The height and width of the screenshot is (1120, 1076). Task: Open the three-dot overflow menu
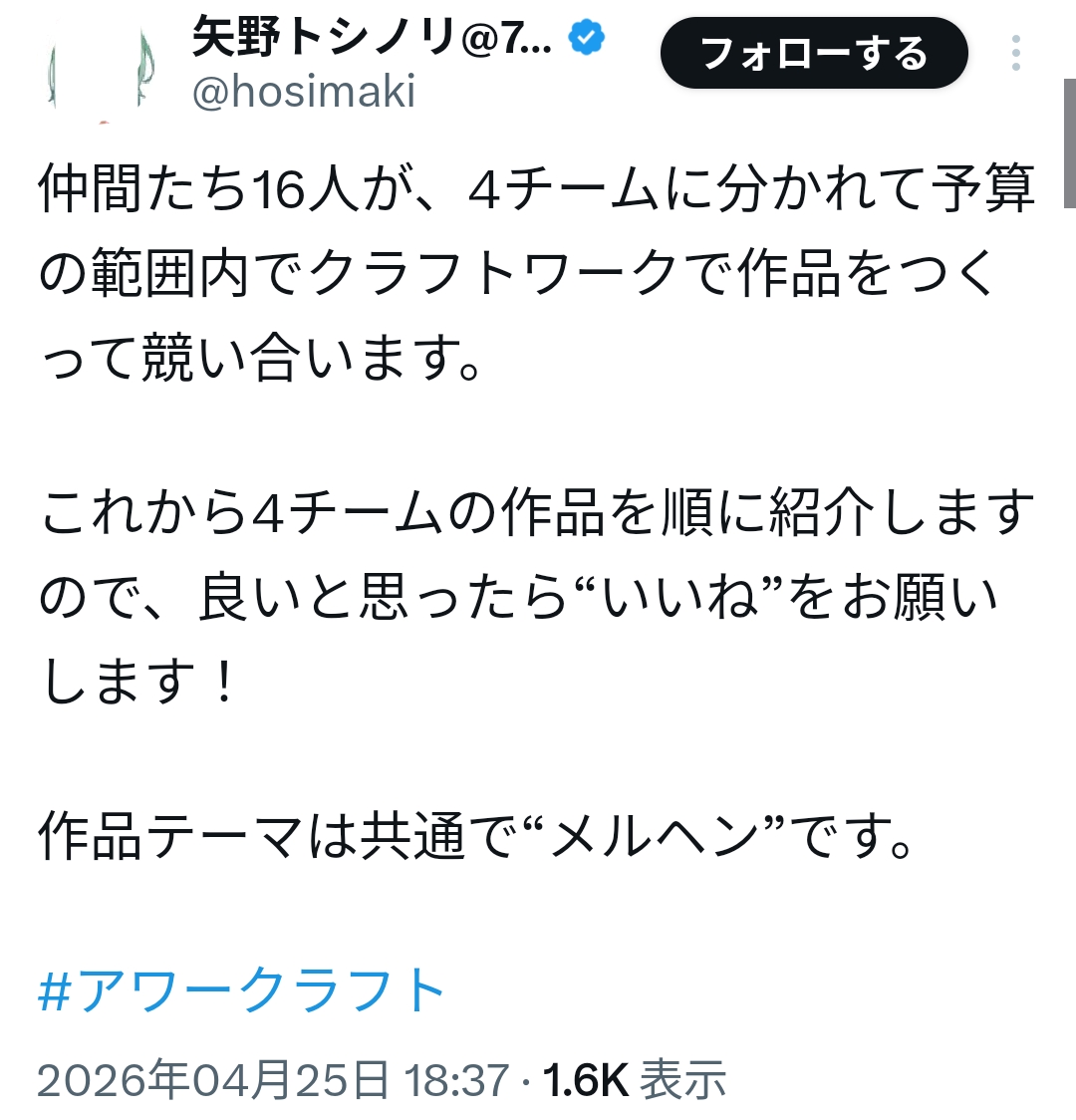pos(1015,54)
